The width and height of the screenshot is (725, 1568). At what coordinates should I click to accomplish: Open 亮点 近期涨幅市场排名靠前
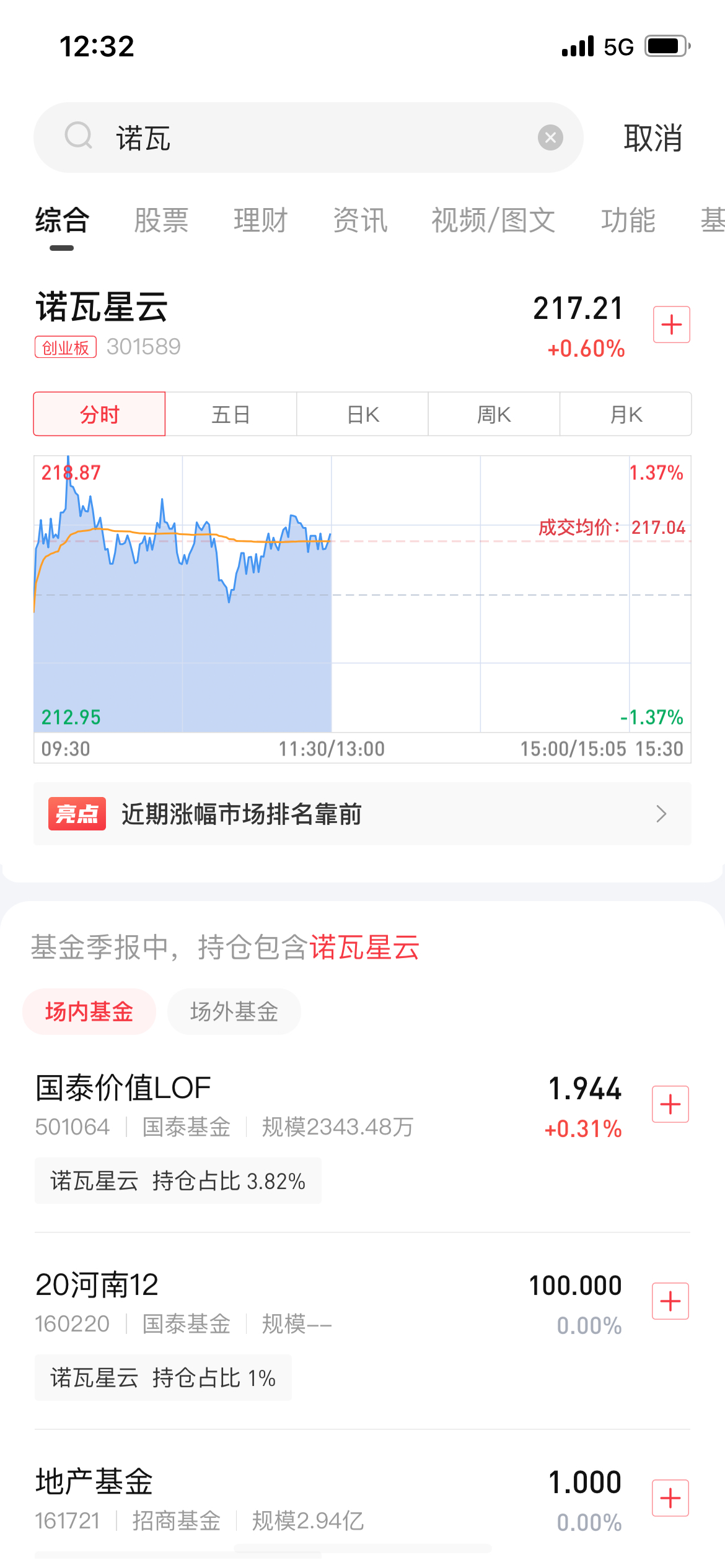click(x=362, y=814)
